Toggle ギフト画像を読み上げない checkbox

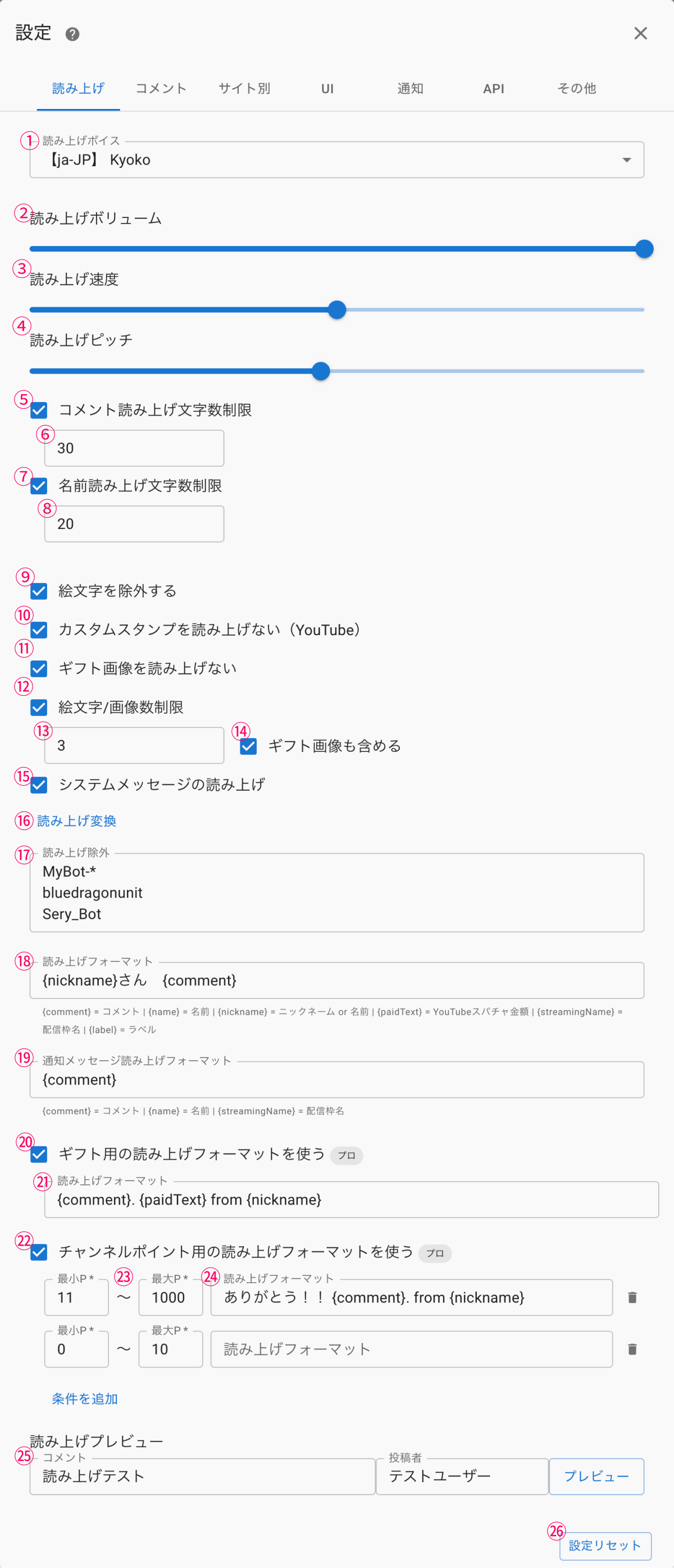(39, 668)
